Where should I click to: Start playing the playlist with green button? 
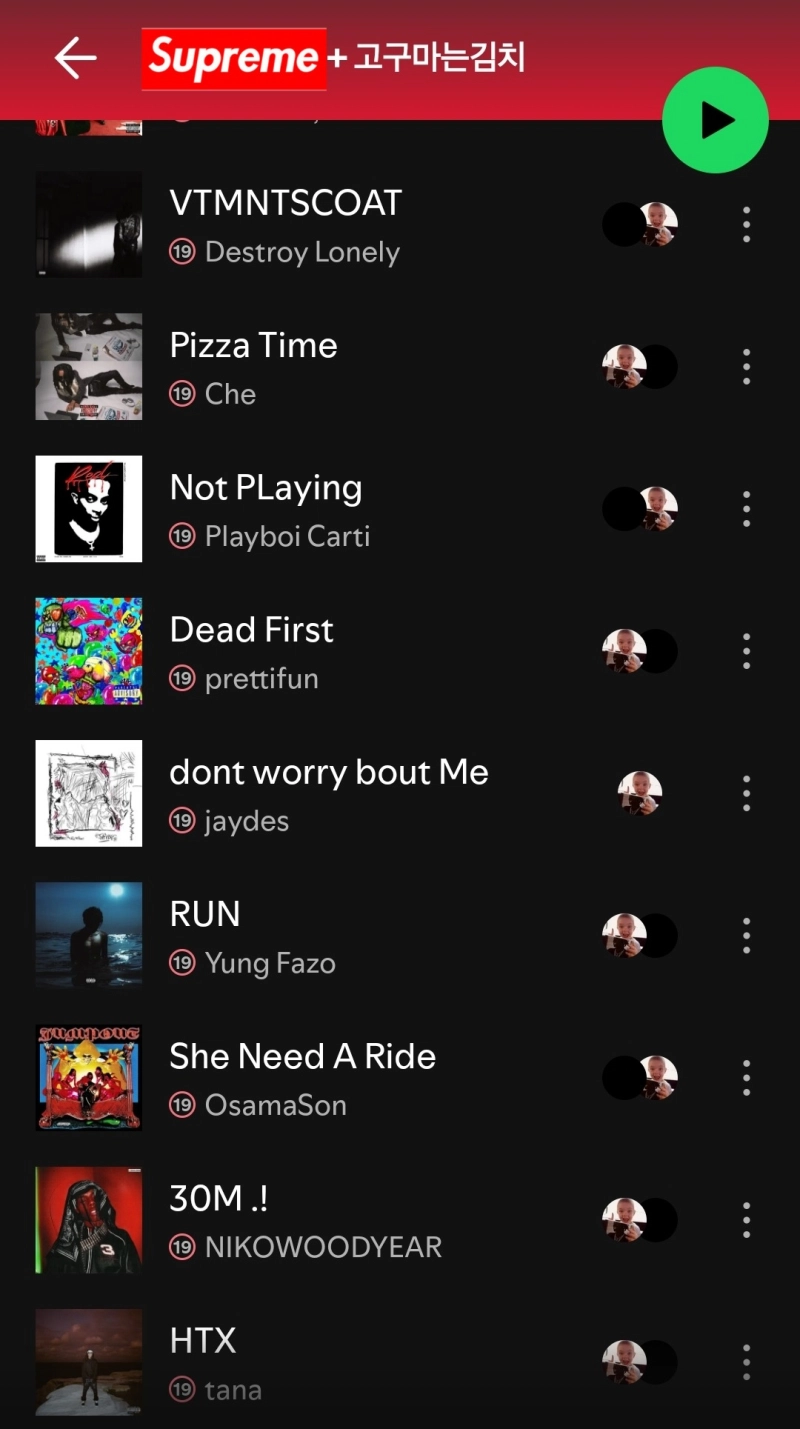[x=715, y=121]
